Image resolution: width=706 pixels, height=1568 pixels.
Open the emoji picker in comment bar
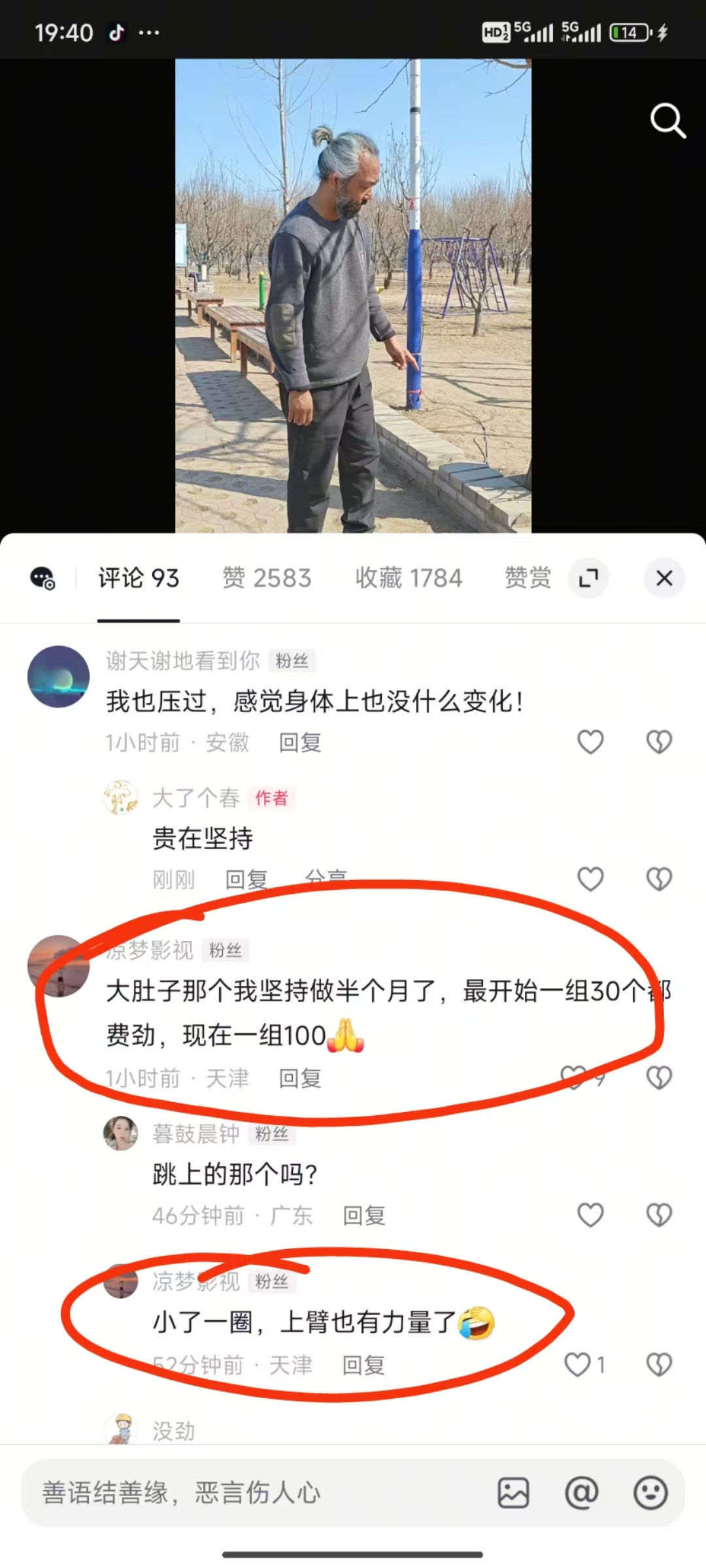(x=650, y=1493)
